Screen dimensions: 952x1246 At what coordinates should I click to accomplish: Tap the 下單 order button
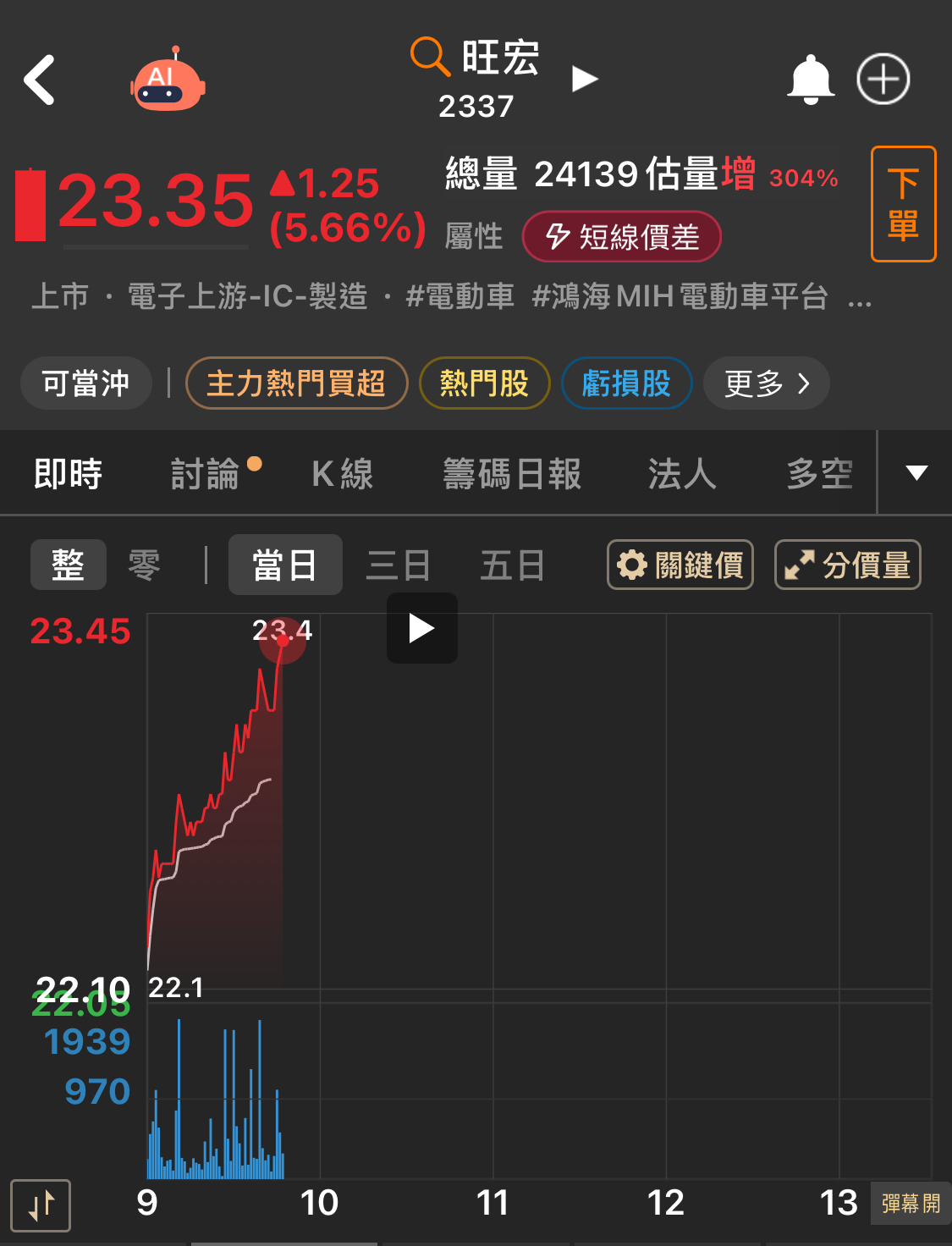point(903,204)
